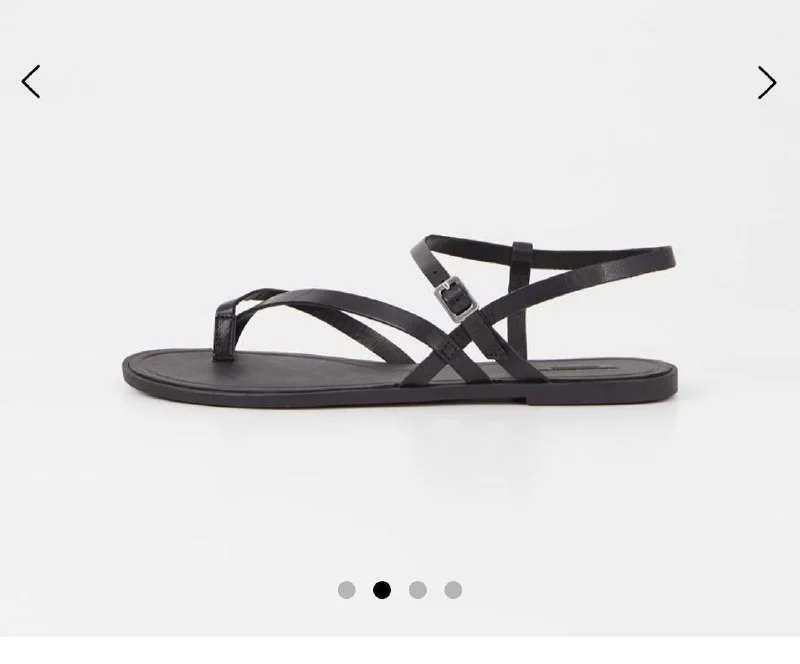Viewport: 800px width, 664px height.
Task: Open the black sandal photo
Action: tap(400, 320)
